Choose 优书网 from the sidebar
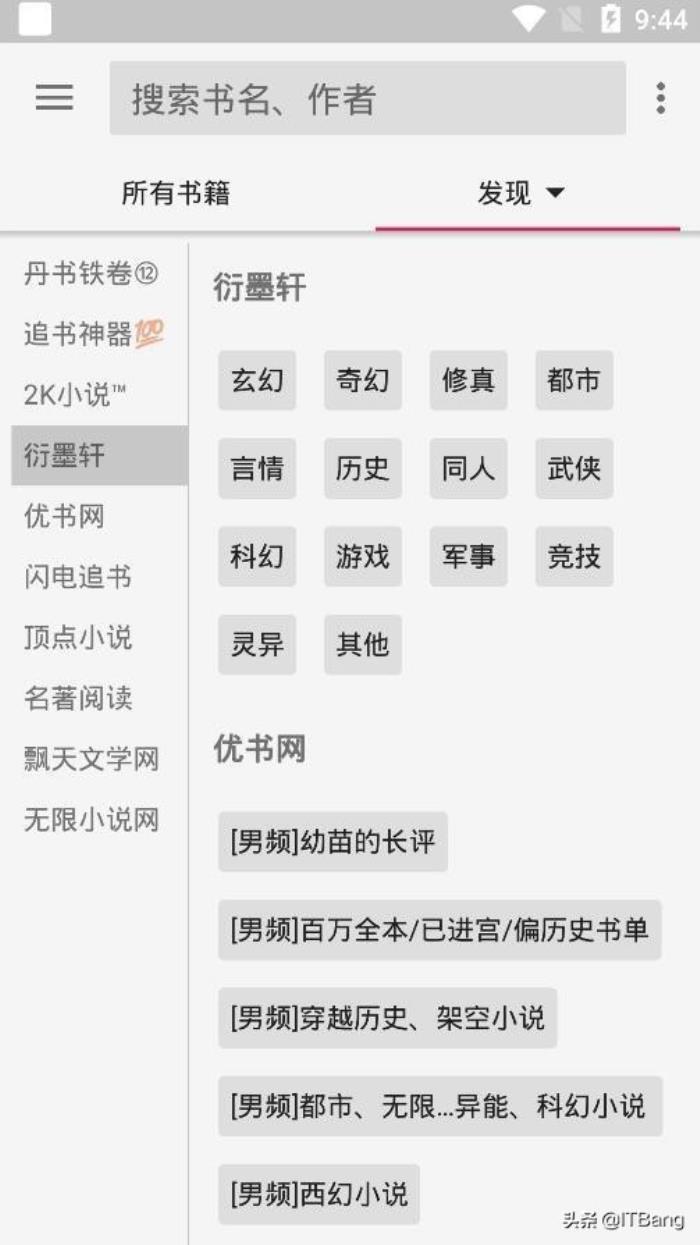 point(64,517)
